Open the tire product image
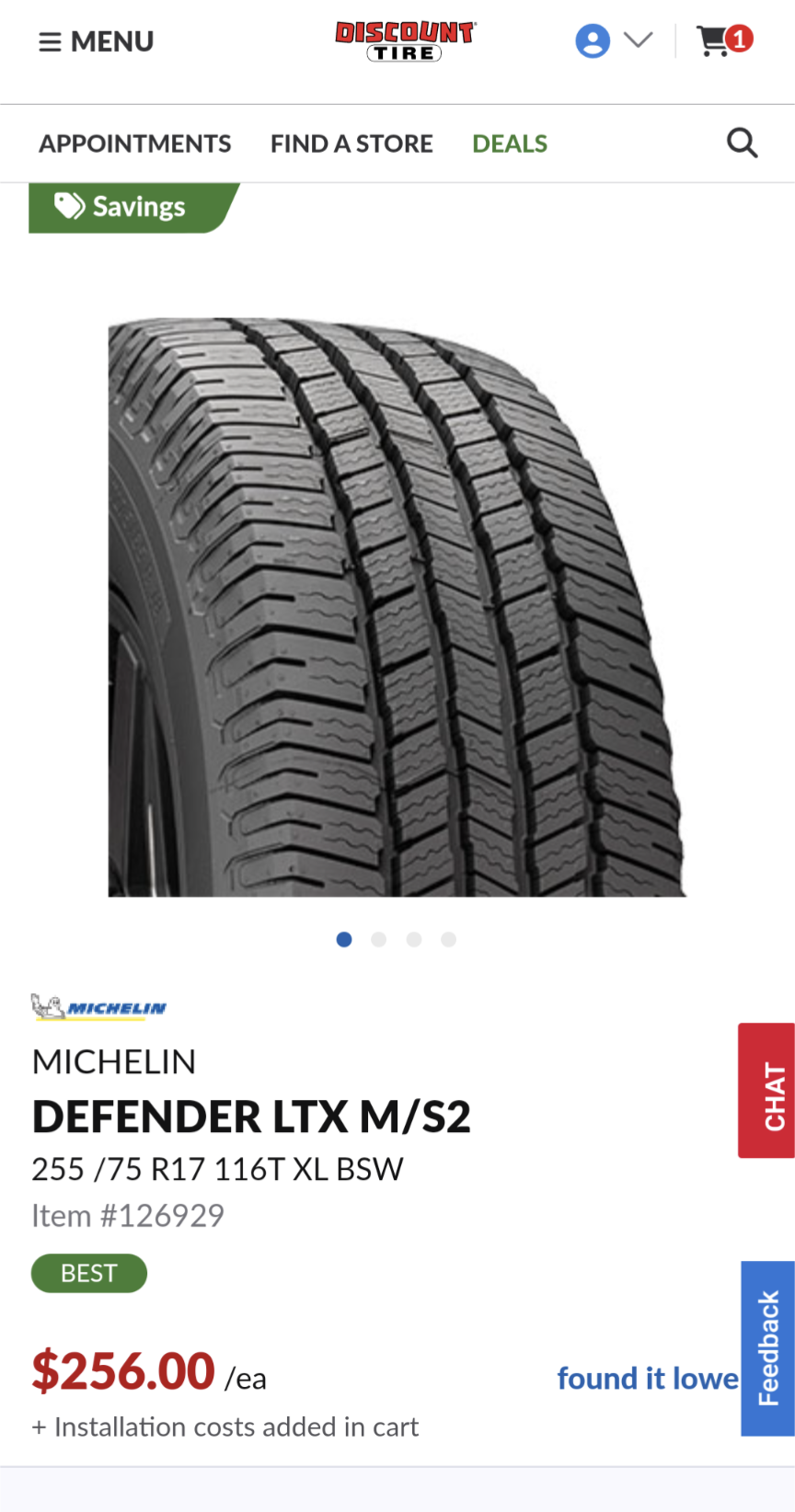 tap(397, 607)
